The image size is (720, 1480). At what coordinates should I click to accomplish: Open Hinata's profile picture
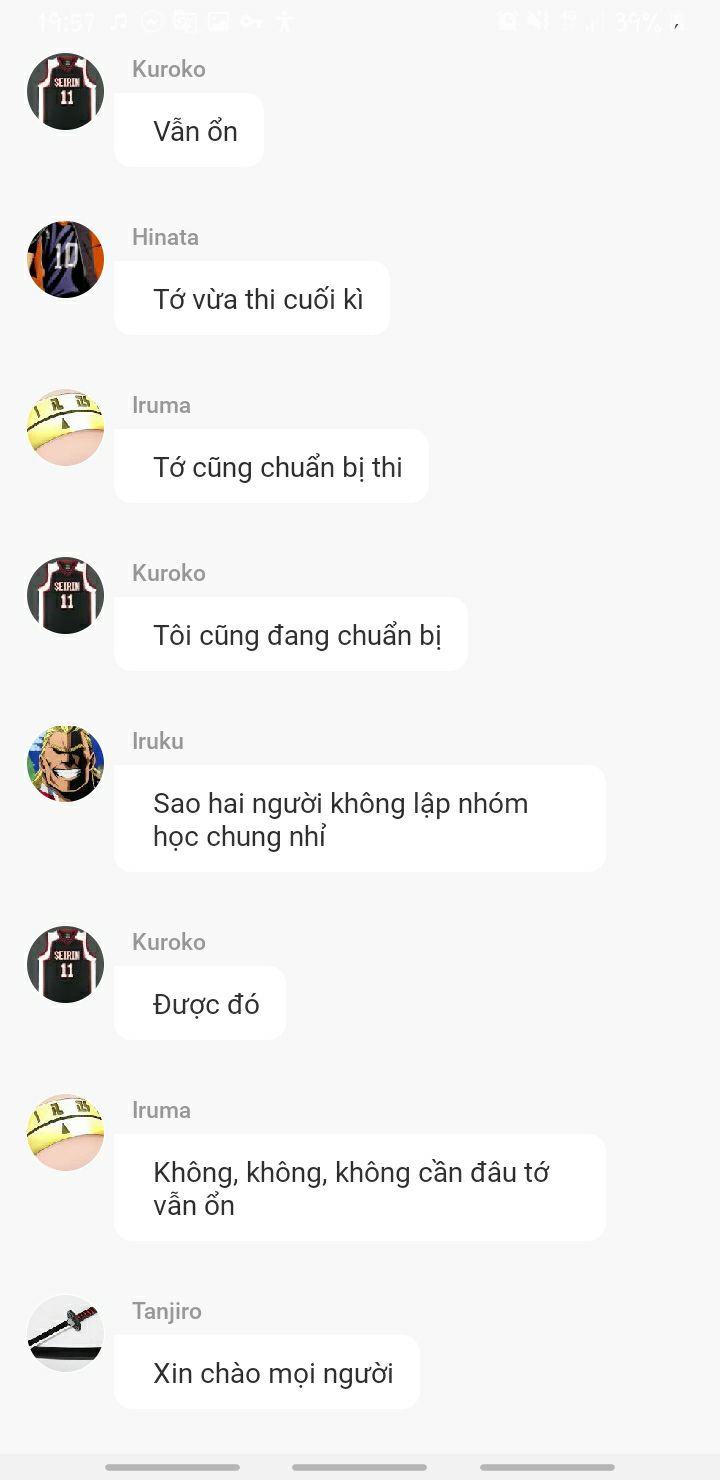65,260
